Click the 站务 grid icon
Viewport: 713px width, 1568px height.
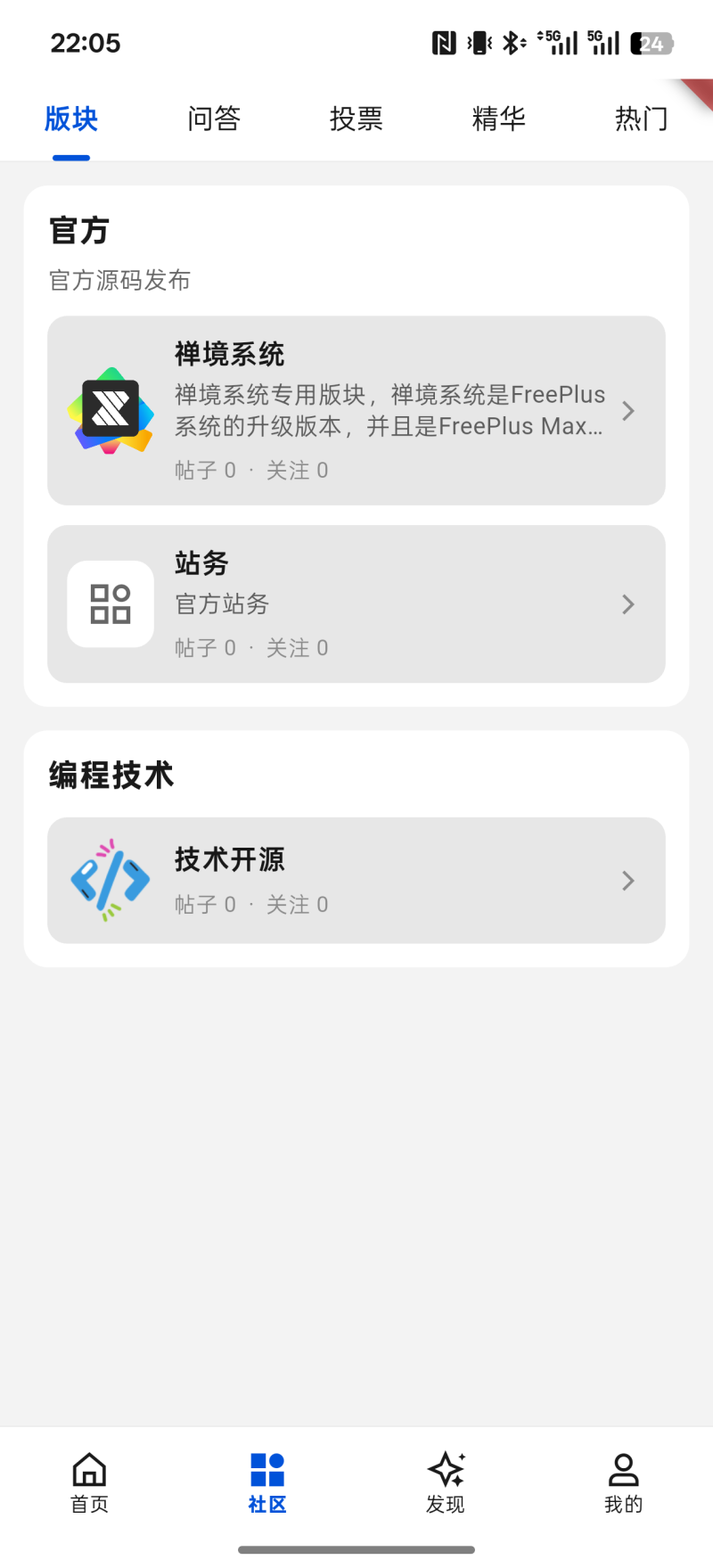click(111, 604)
